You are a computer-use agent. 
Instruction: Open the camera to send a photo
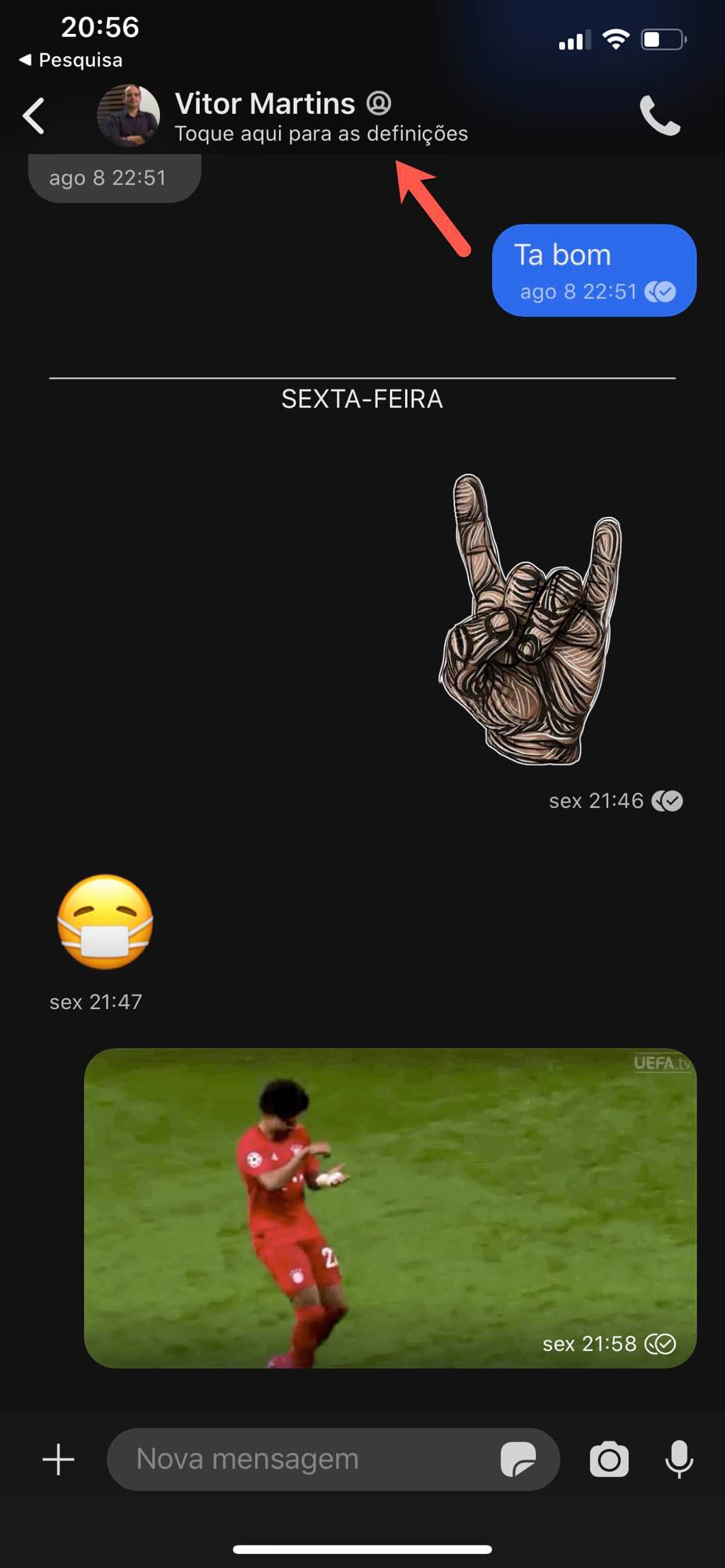[609, 1460]
